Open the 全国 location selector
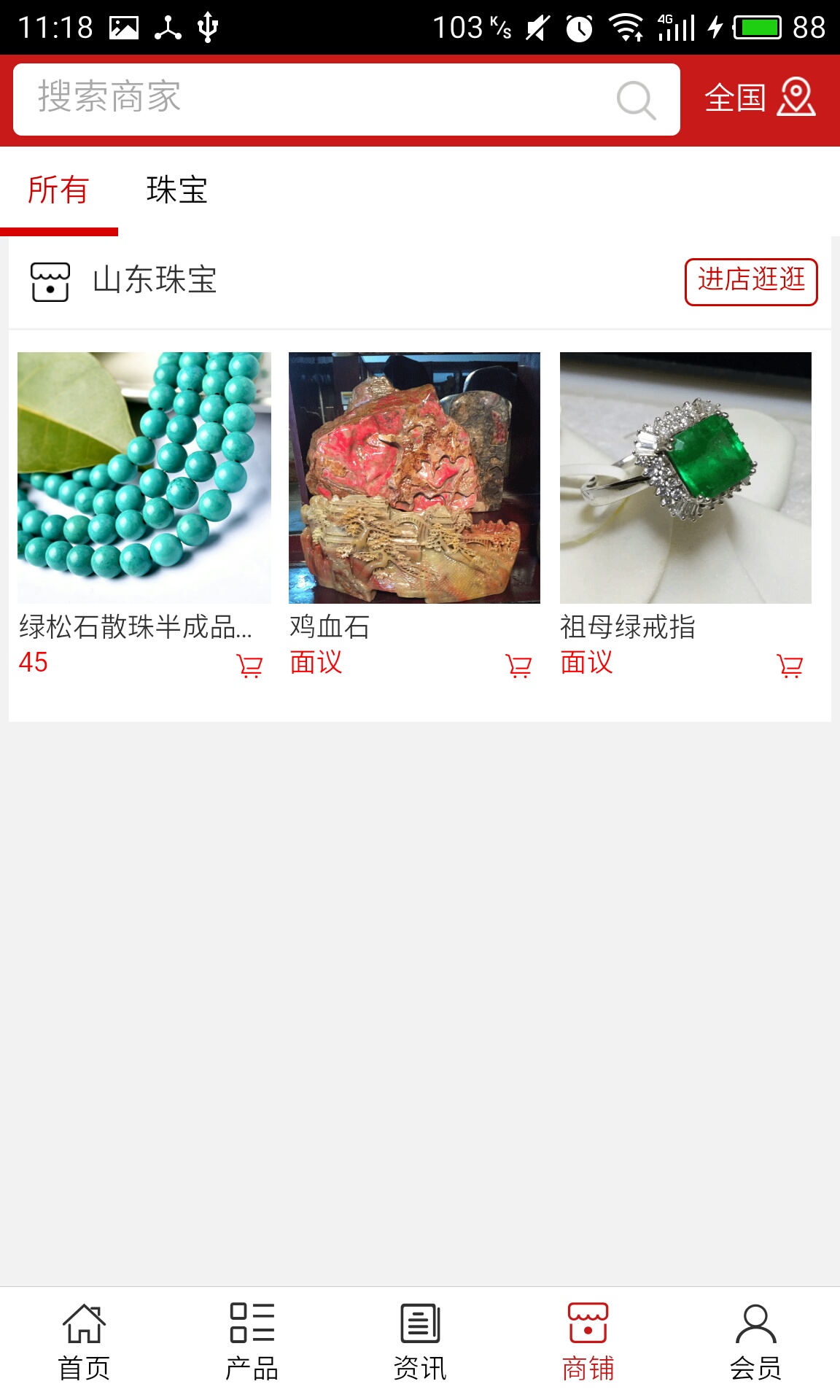This screenshot has height=1400, width=840. [x=759, y=98]
